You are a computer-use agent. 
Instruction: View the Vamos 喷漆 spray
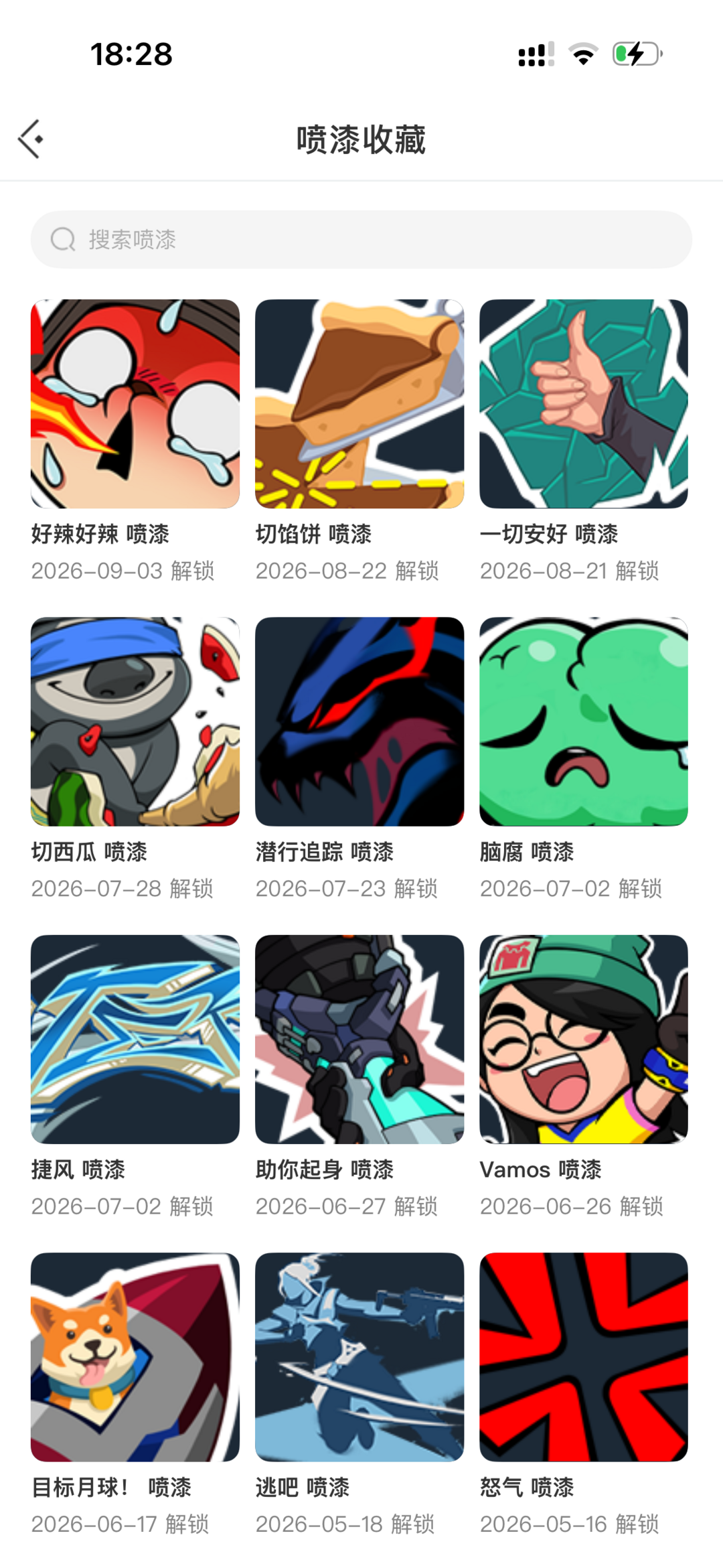(x=584, y=1040)
